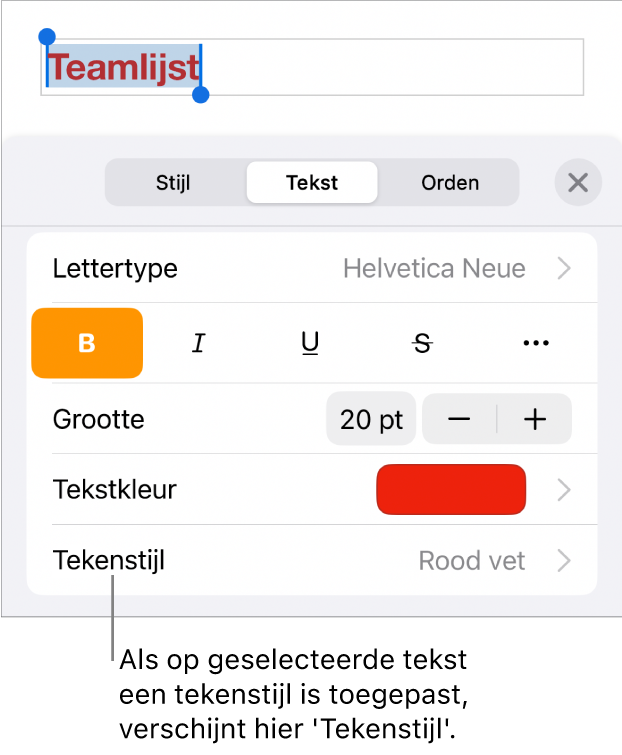Viewport: 622px width, 755px height.
Task: Increase the font size
Action: (x=536, y=419)
